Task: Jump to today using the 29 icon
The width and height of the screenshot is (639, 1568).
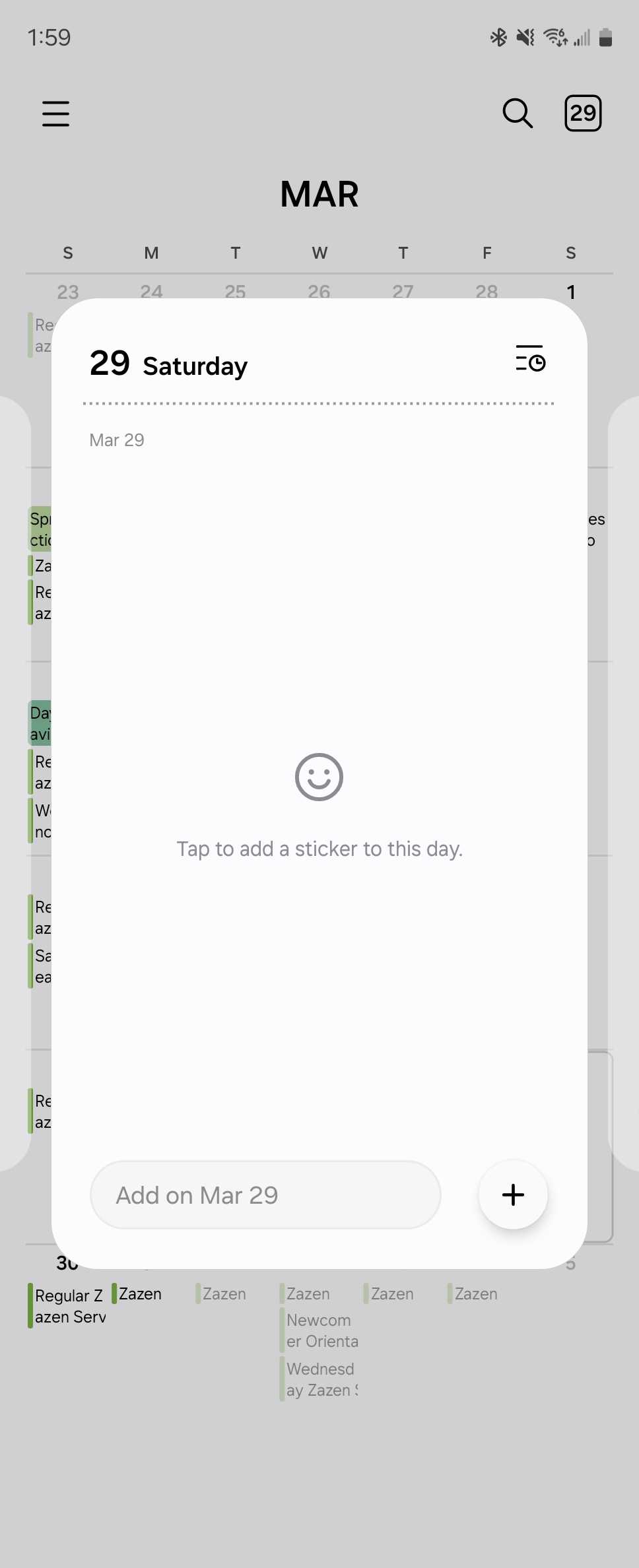Action: click(583, 114)
